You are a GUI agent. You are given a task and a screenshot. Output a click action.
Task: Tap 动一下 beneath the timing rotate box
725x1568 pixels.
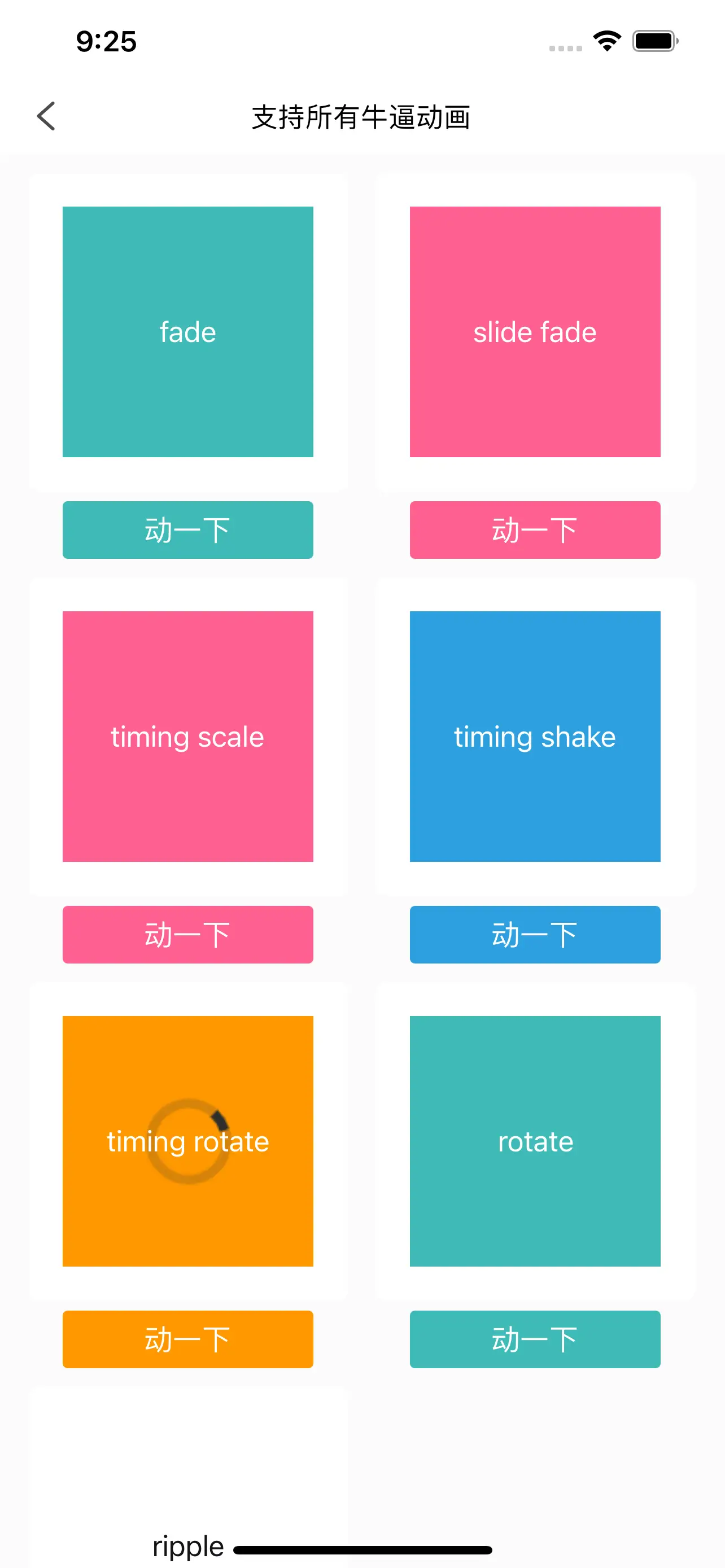pos(187,1339)
